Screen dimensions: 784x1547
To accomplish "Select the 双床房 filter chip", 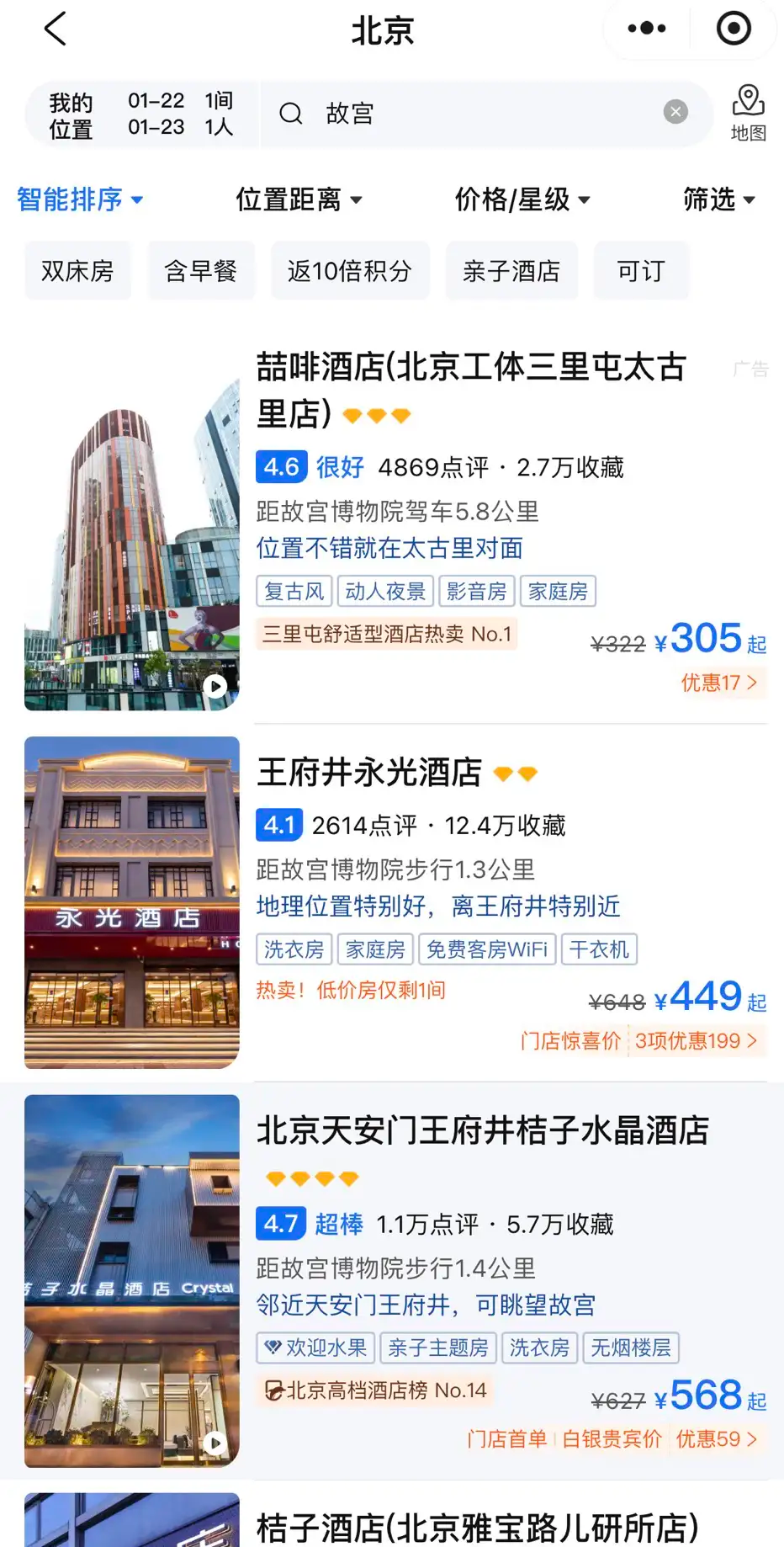I will click(77, 271).
